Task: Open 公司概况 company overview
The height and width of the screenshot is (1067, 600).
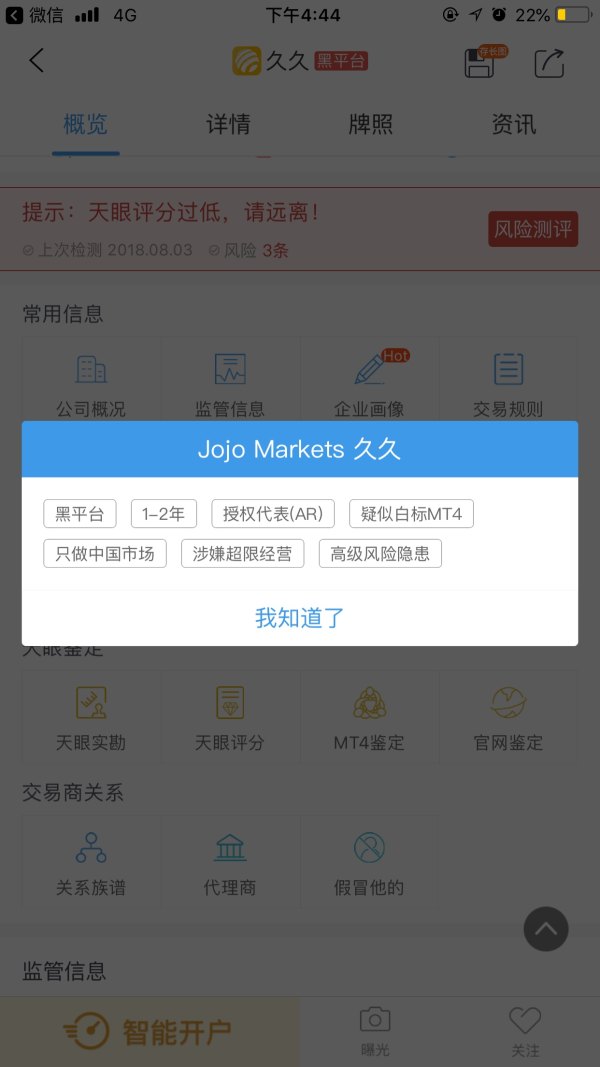Action: (91, 383)
